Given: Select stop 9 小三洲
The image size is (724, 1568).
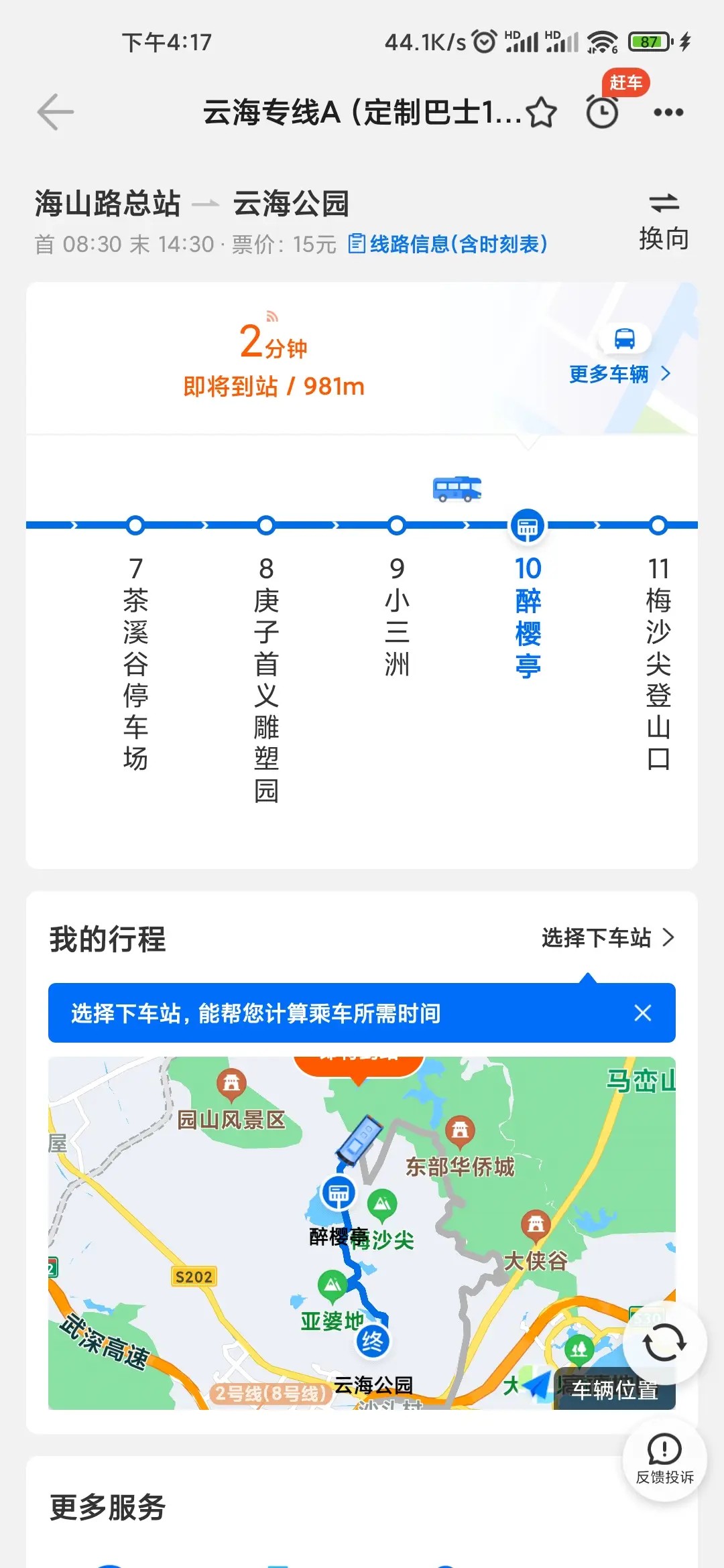Looking at the screenshot, I should tap(397, 616).
